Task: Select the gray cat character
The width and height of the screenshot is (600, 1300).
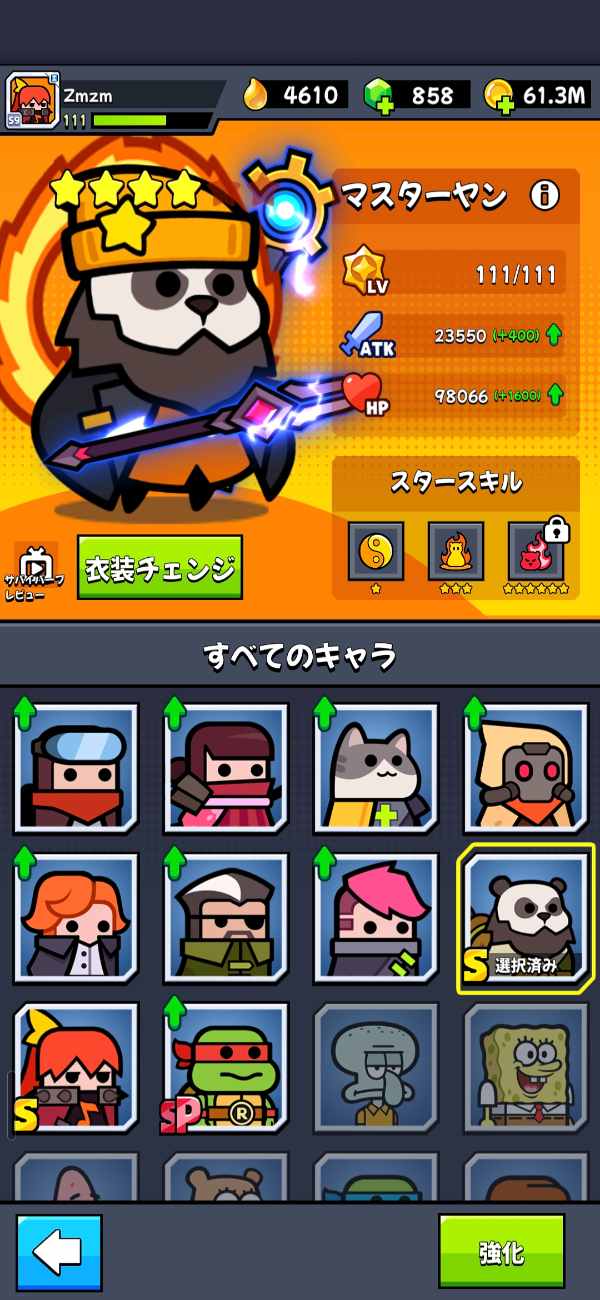Action: click(x=376, y=768)
